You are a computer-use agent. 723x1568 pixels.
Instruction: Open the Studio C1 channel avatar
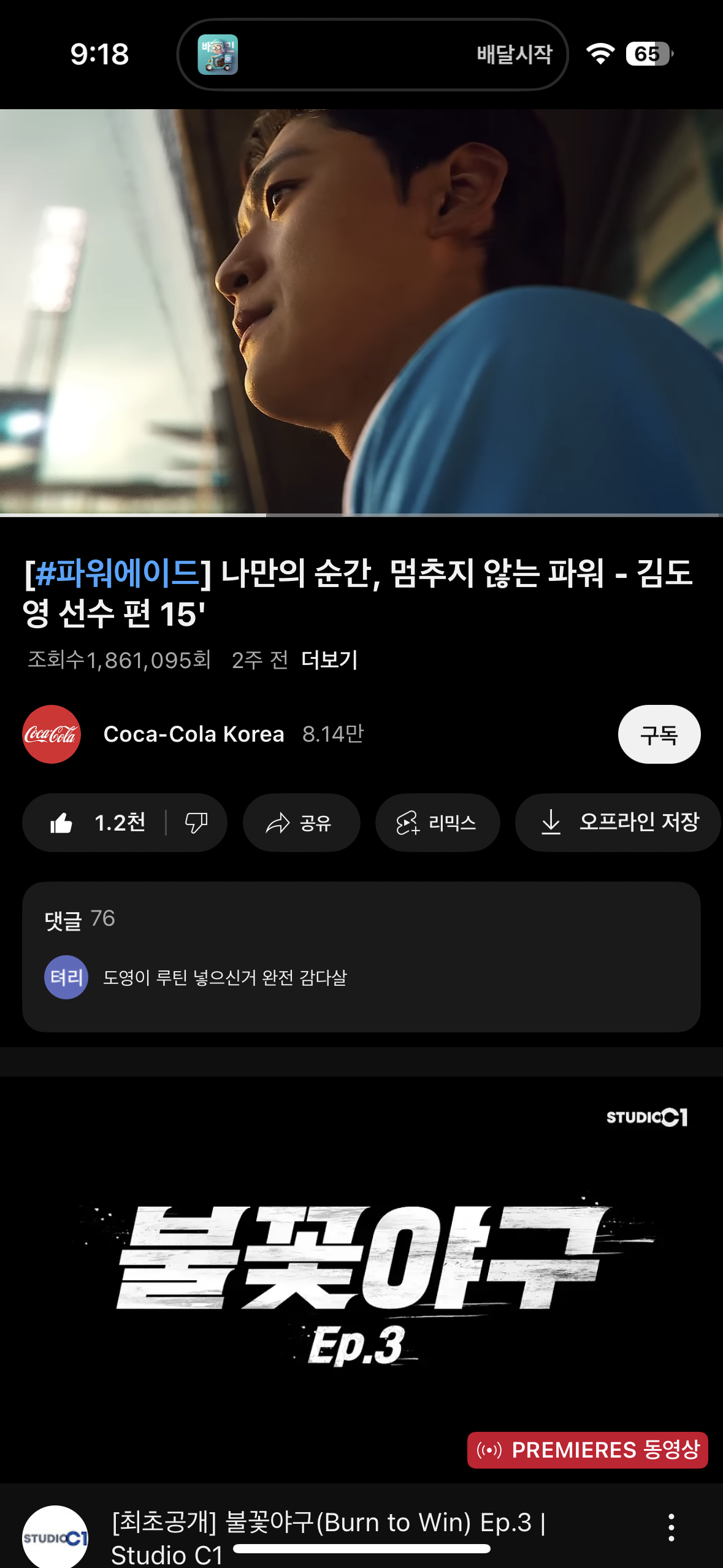55,1536
